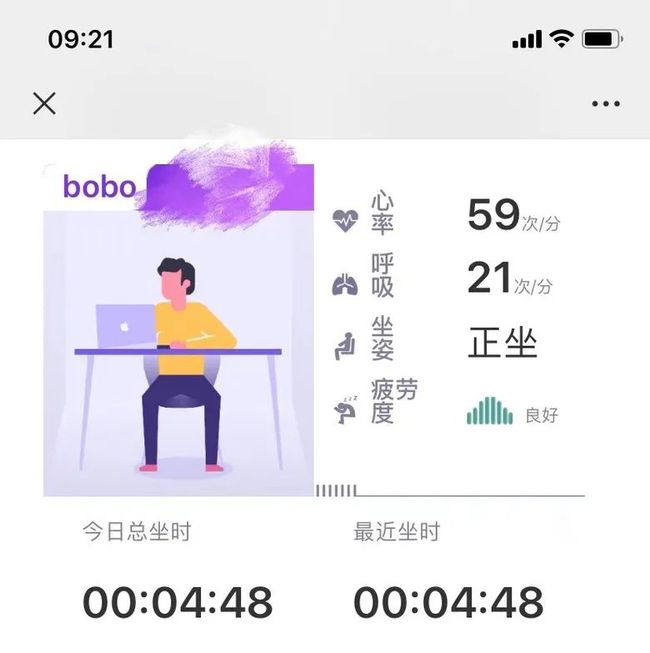Open the three-dot more options menu
This screenshot has height=653, width=650.
click(606, 104)
